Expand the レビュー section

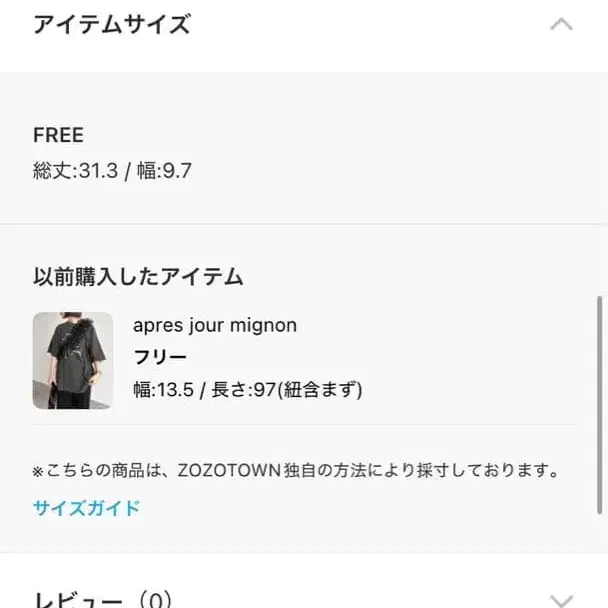561,599
